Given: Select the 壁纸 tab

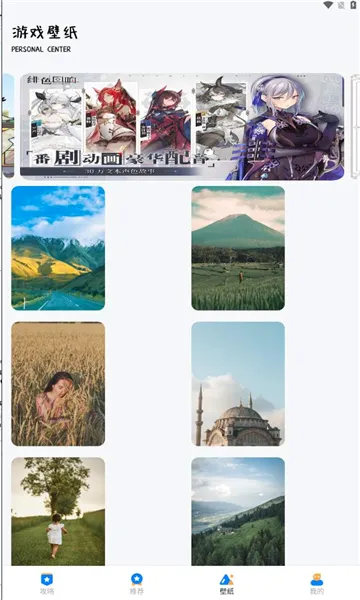Looking at the screenshot, I should [227, 584].
